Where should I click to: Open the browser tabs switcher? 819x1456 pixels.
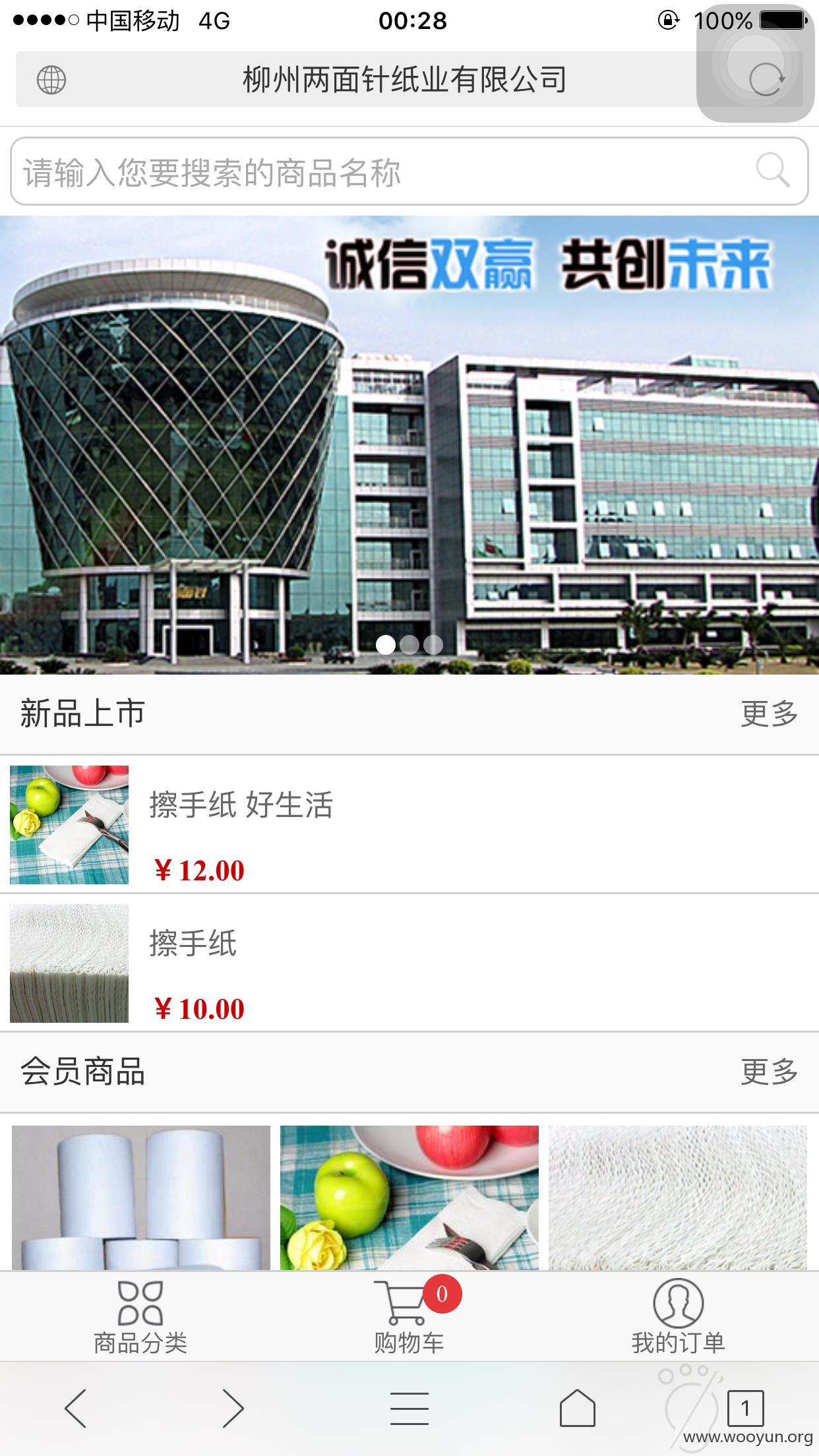click(x=746, y=1409)
